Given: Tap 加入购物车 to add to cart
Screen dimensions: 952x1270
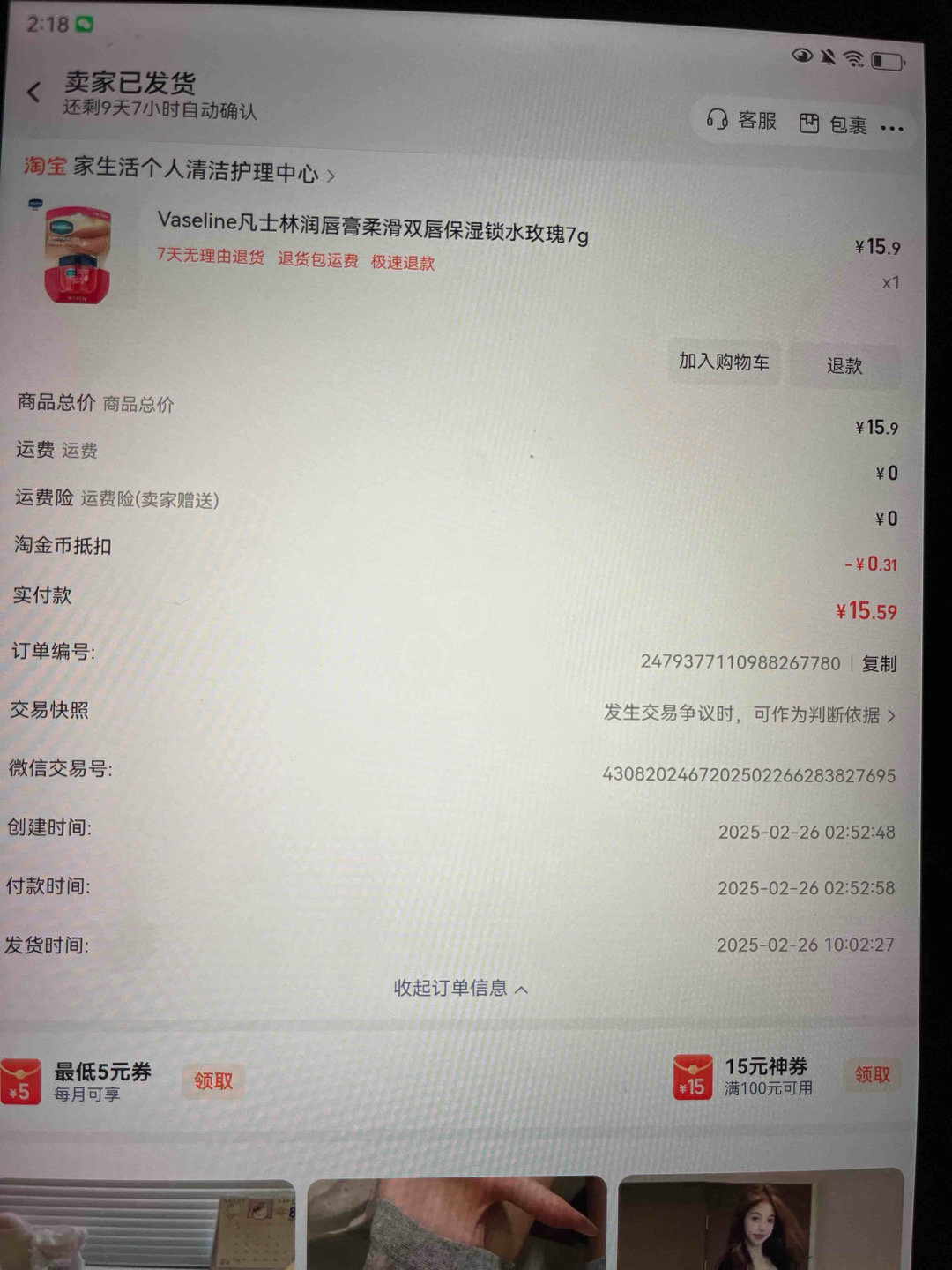Looking at the screenshot, I should tap(724, 362).
